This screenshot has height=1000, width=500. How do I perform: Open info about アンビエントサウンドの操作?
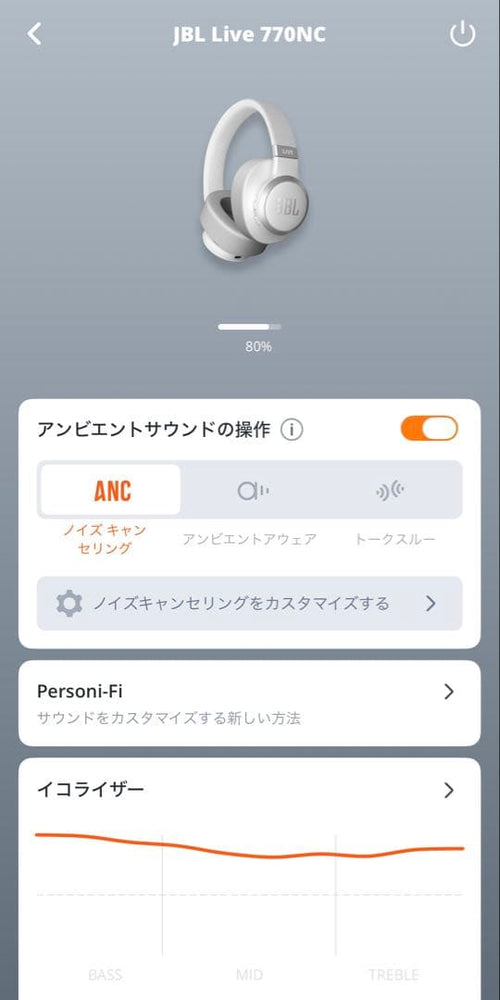[292, 430]
